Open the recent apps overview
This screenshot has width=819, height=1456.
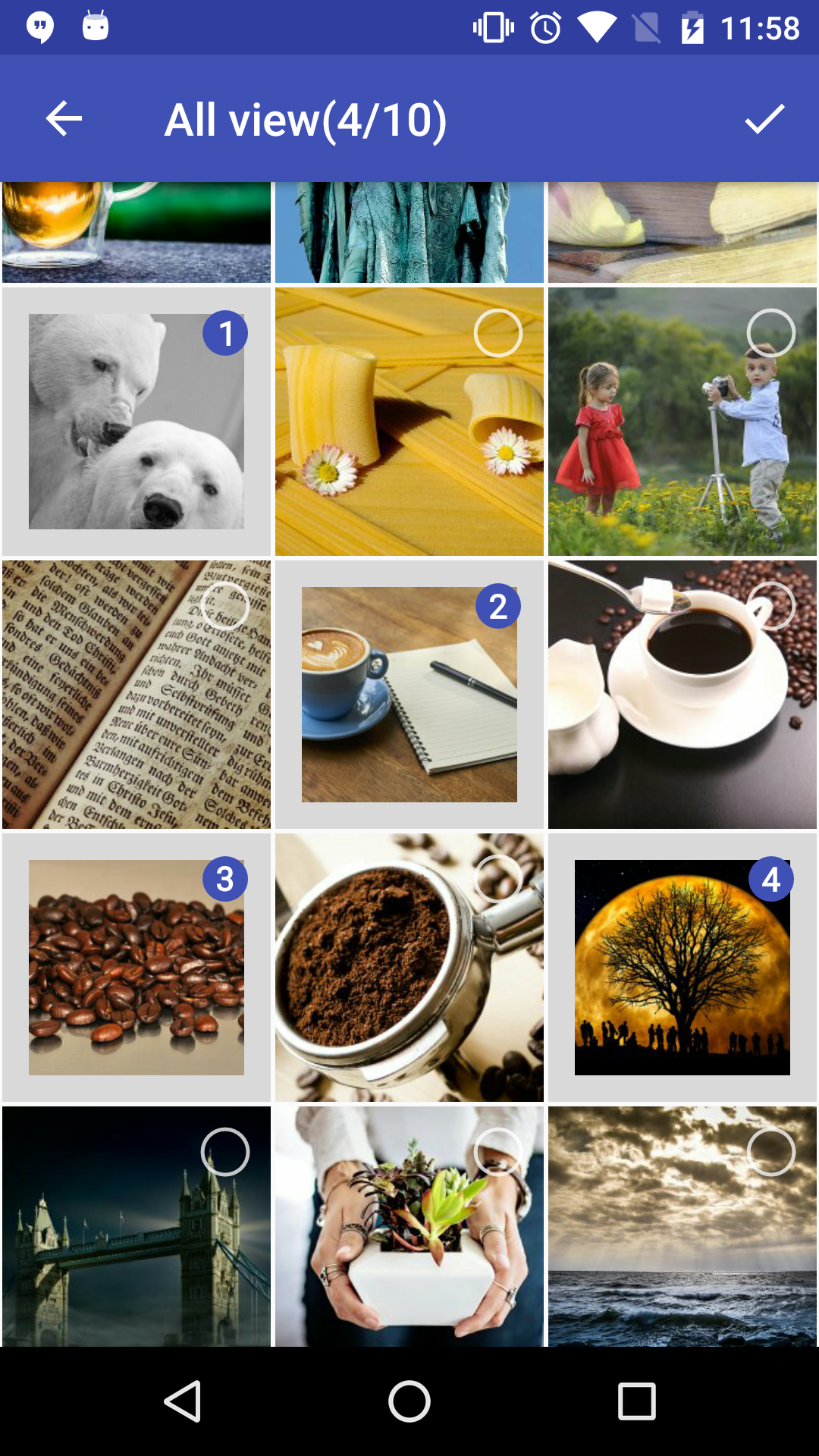coord(637,1401)
